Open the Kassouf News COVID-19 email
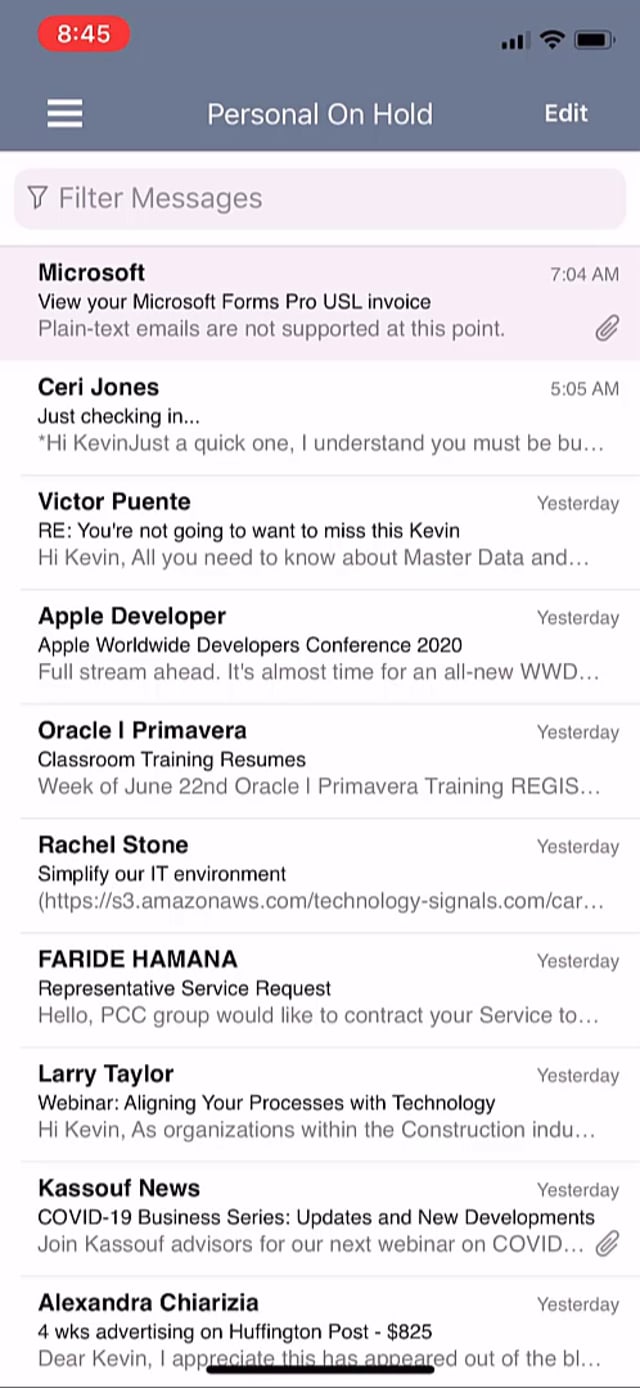 (300, 1217)
